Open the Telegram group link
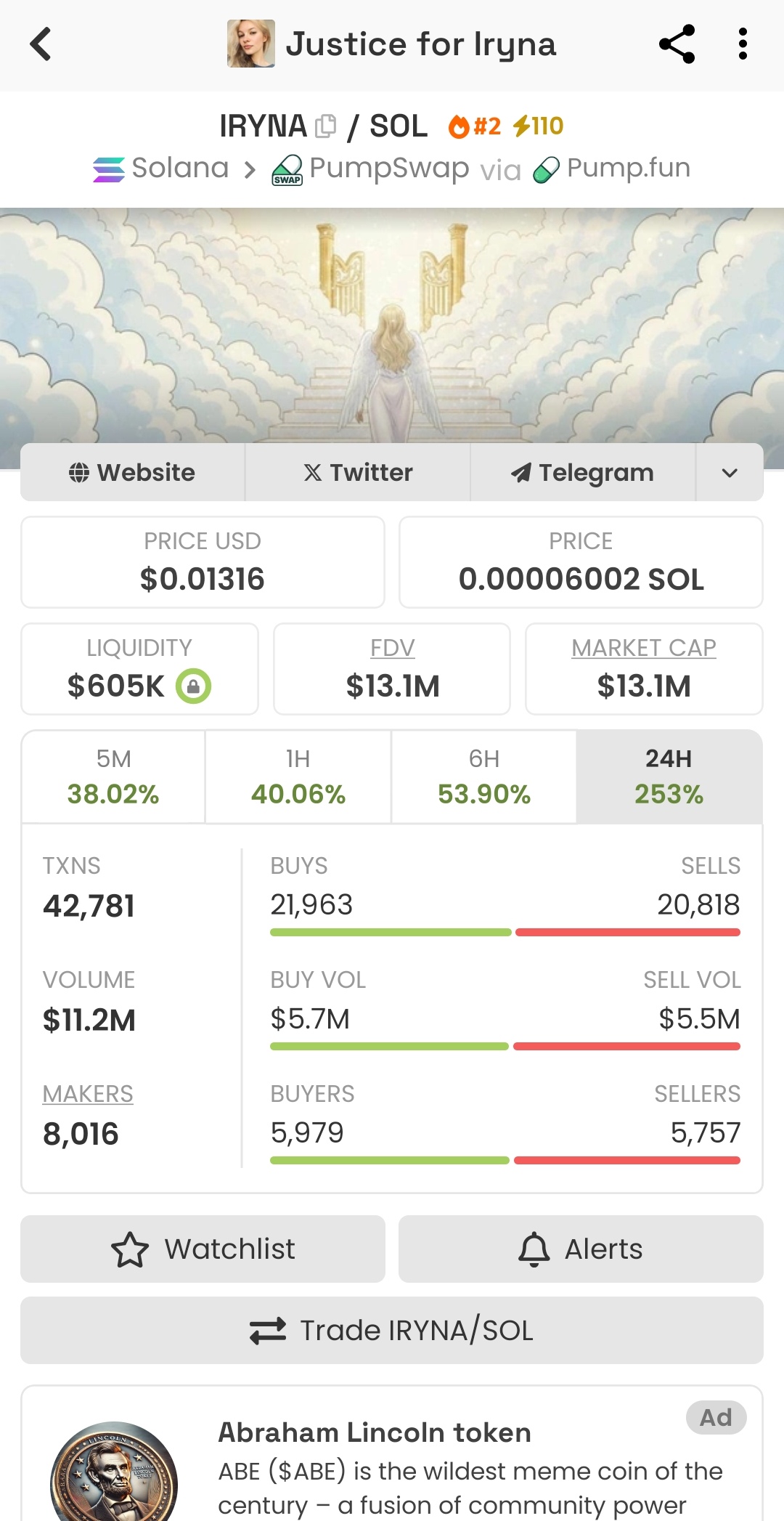Screen dimensions: 784x1521 pos(583,472)
